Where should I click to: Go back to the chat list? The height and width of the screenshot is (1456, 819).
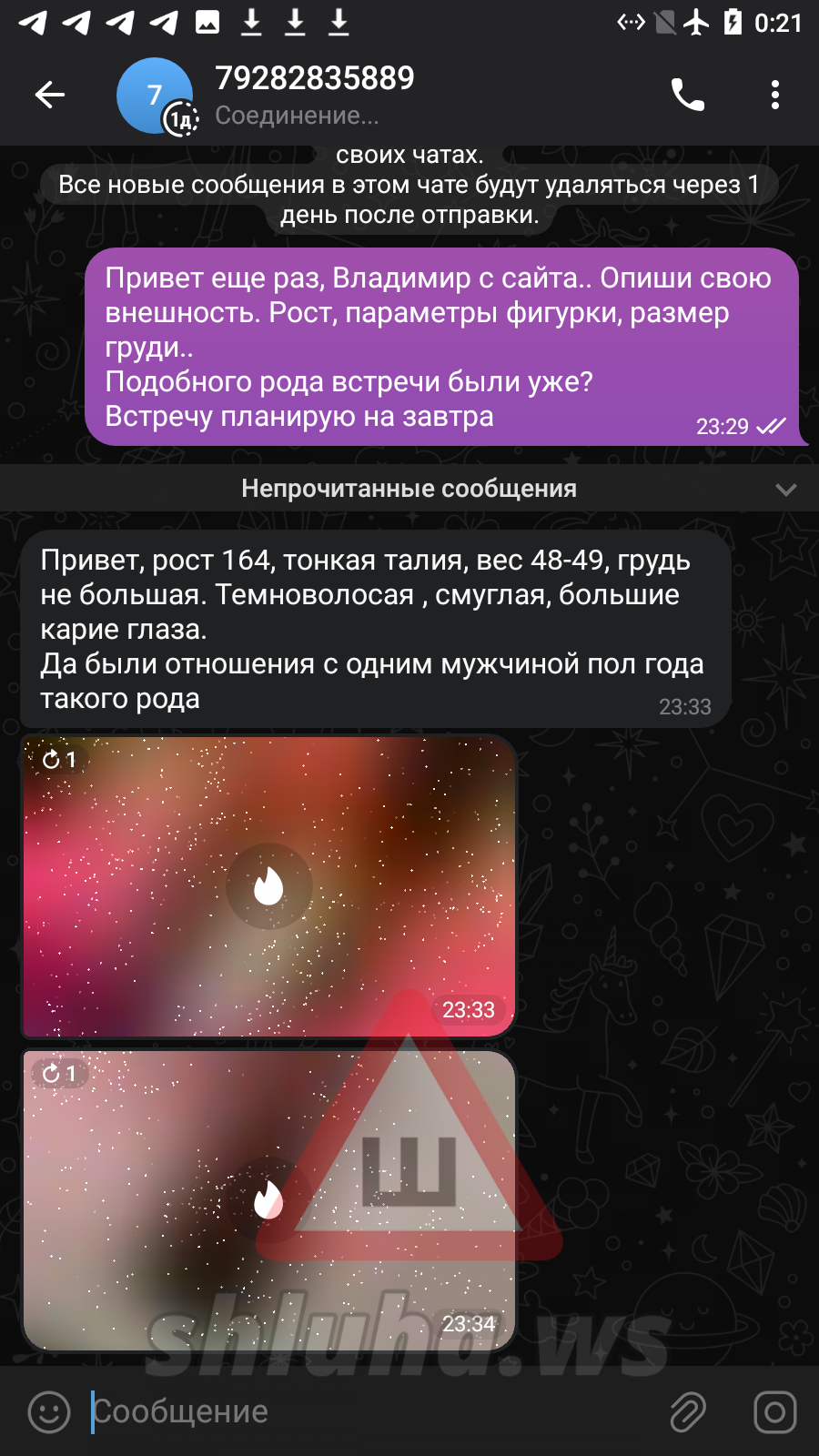[50, 95]
